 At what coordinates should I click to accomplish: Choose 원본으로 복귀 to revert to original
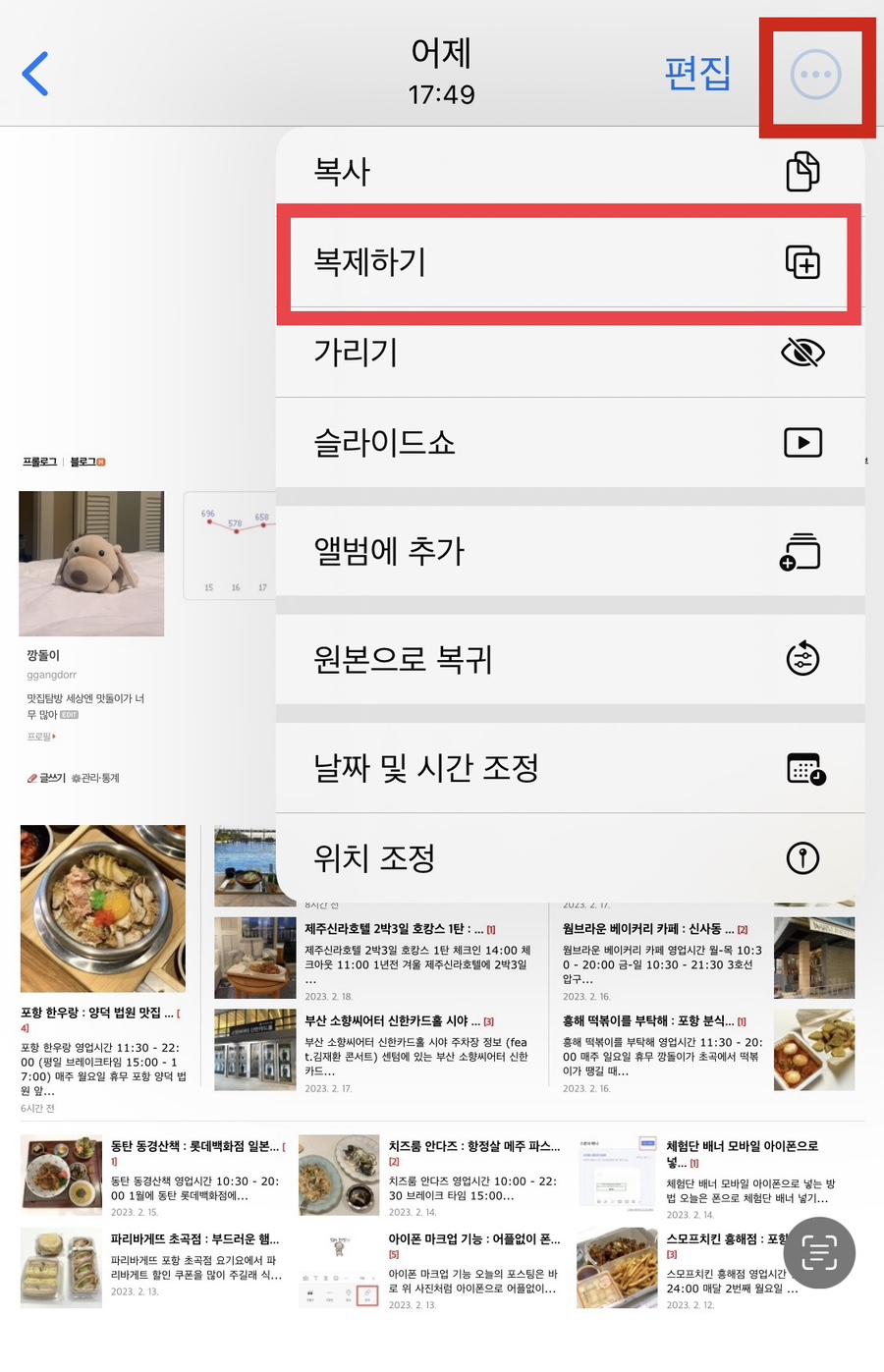(x=570, y=659)
